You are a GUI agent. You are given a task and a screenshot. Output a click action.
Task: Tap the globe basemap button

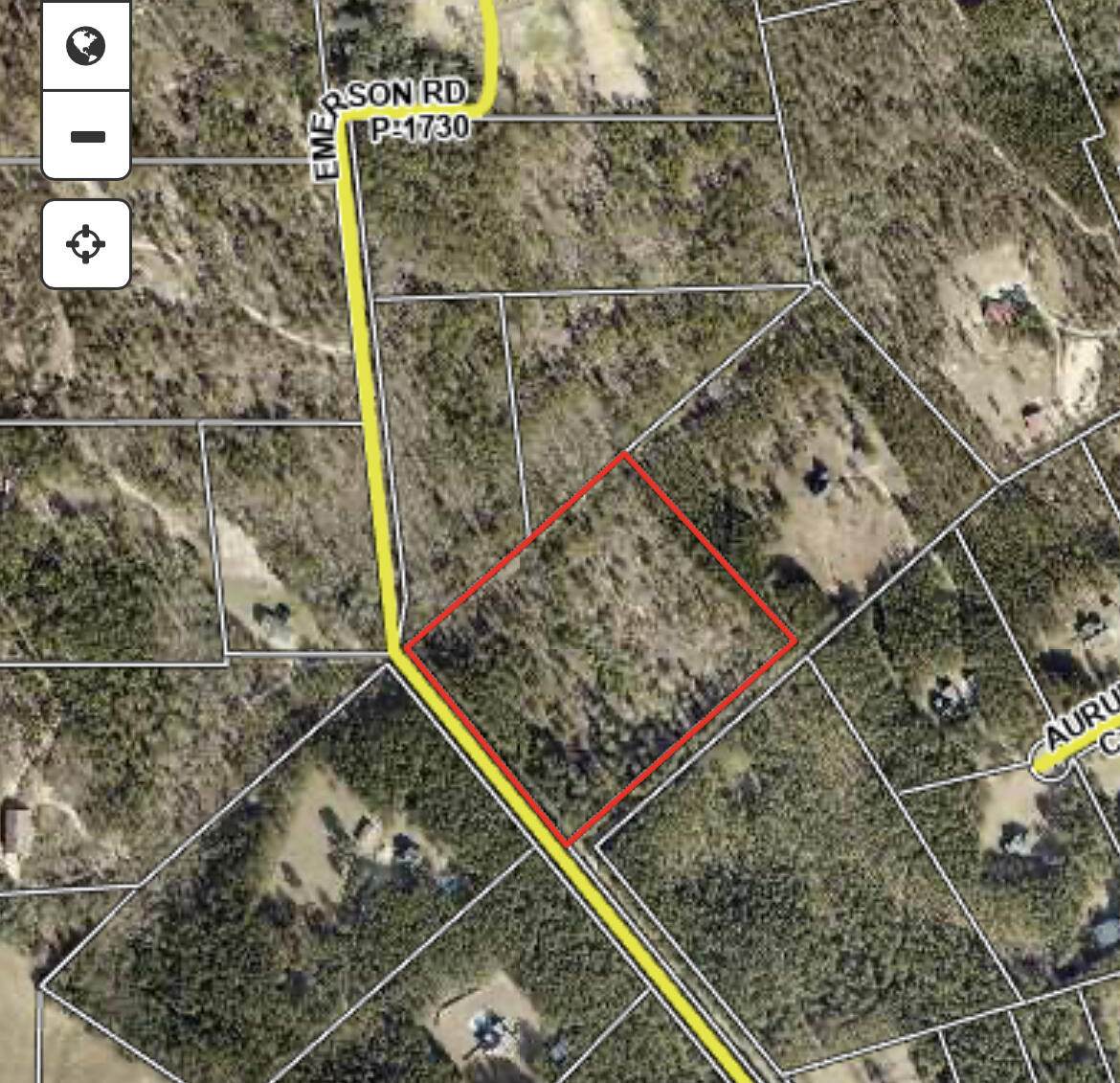click(86, 45)
